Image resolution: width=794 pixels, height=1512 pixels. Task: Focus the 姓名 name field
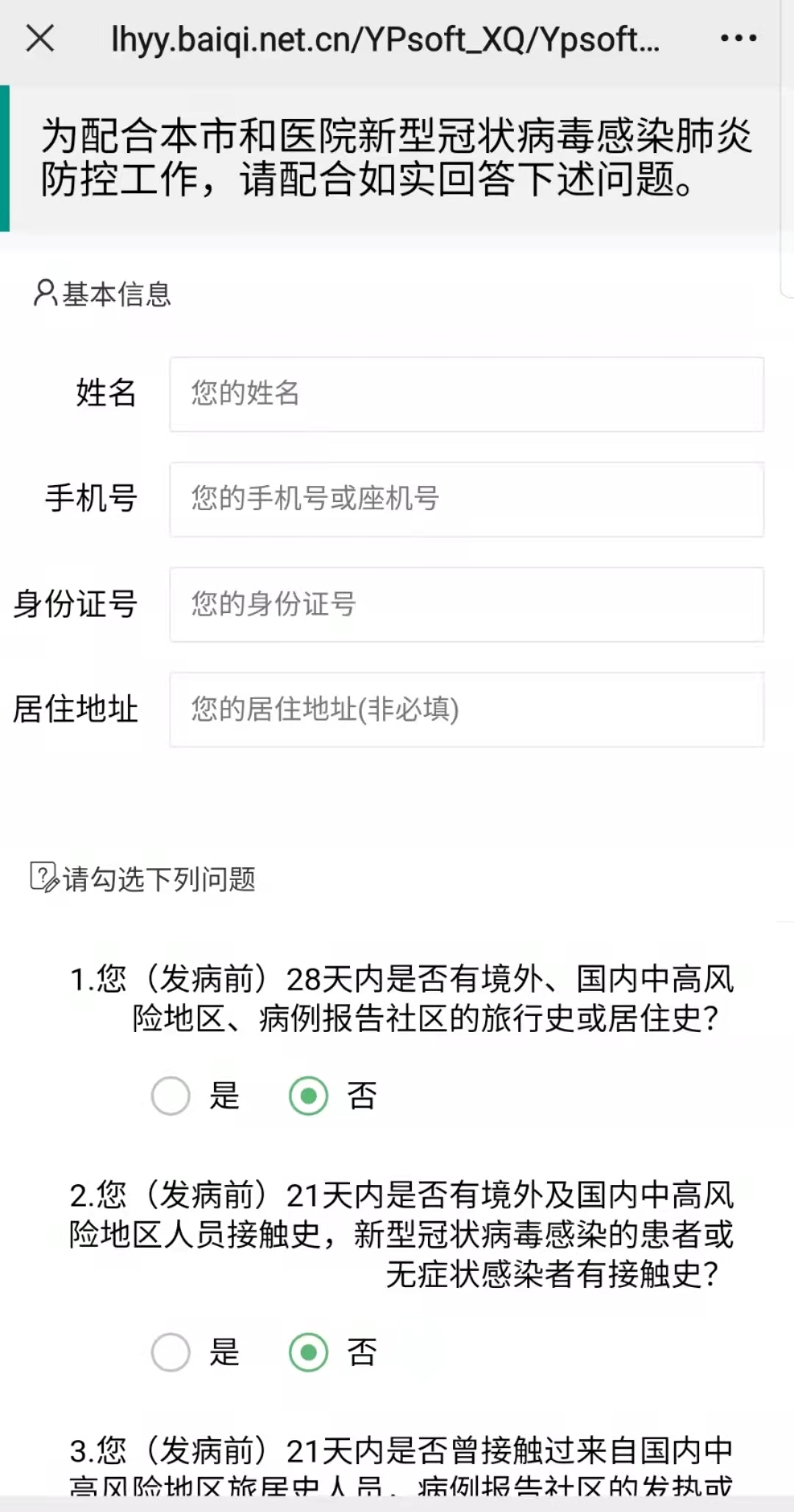pyautogui.click(x=466, y=394)
